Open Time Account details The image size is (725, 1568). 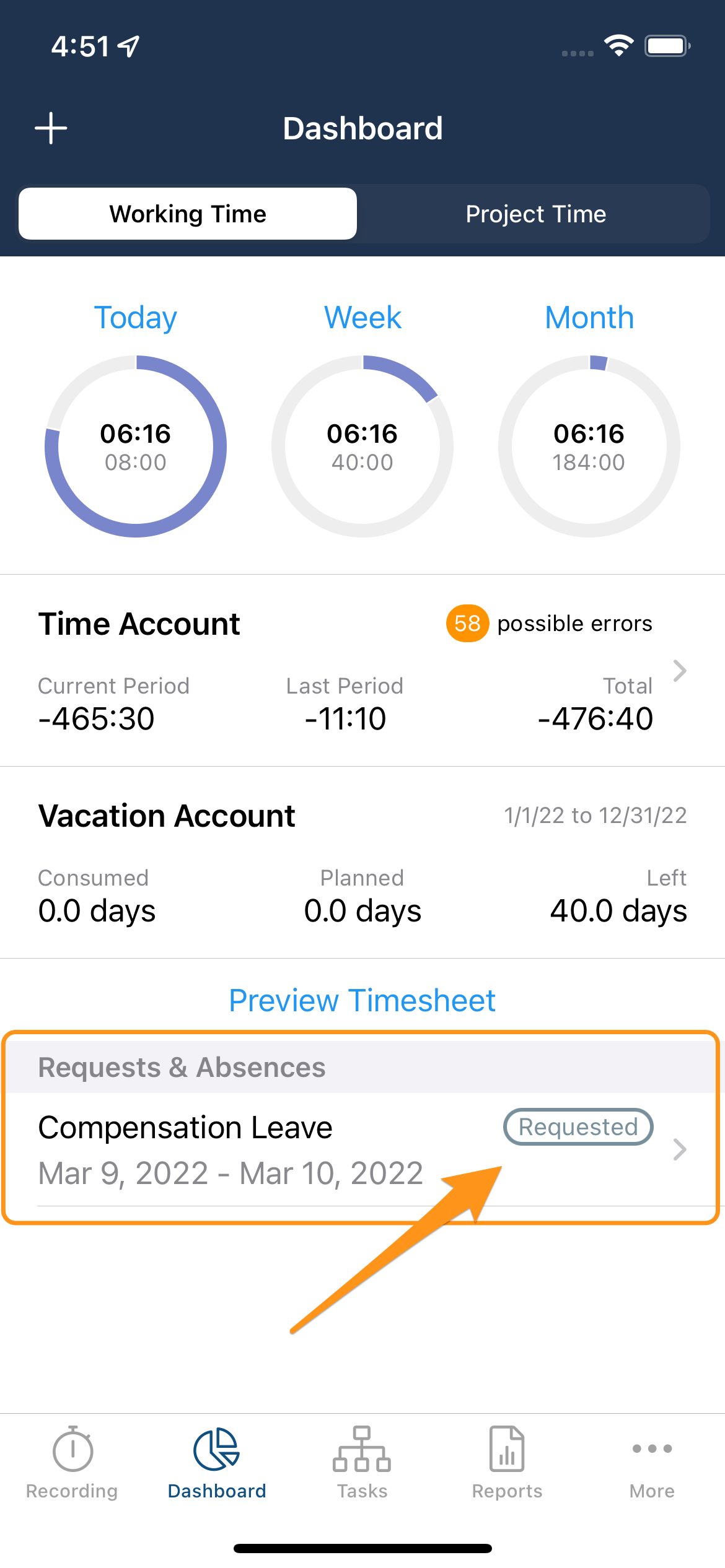362,670
